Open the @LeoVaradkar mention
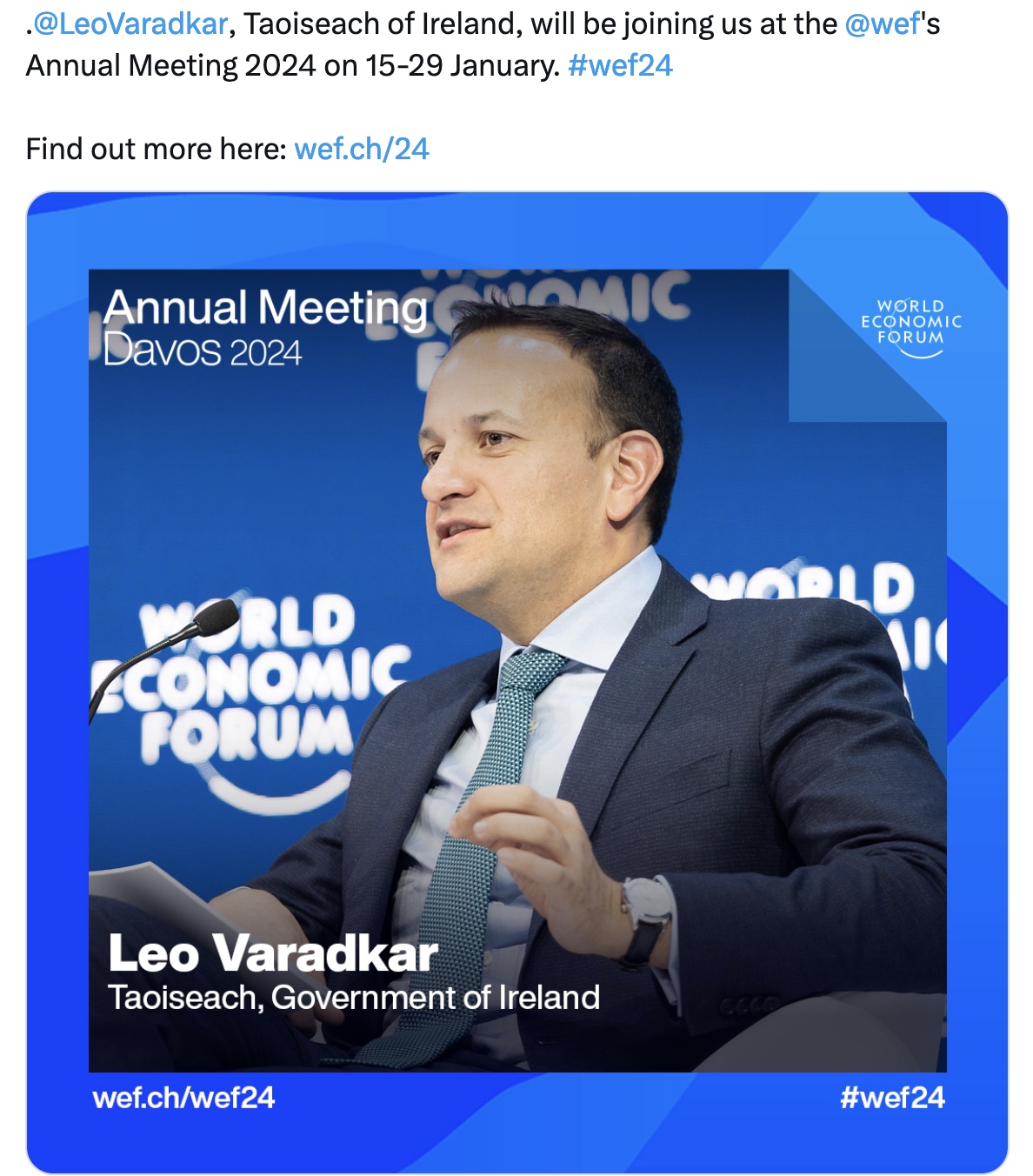 [130, 23]
